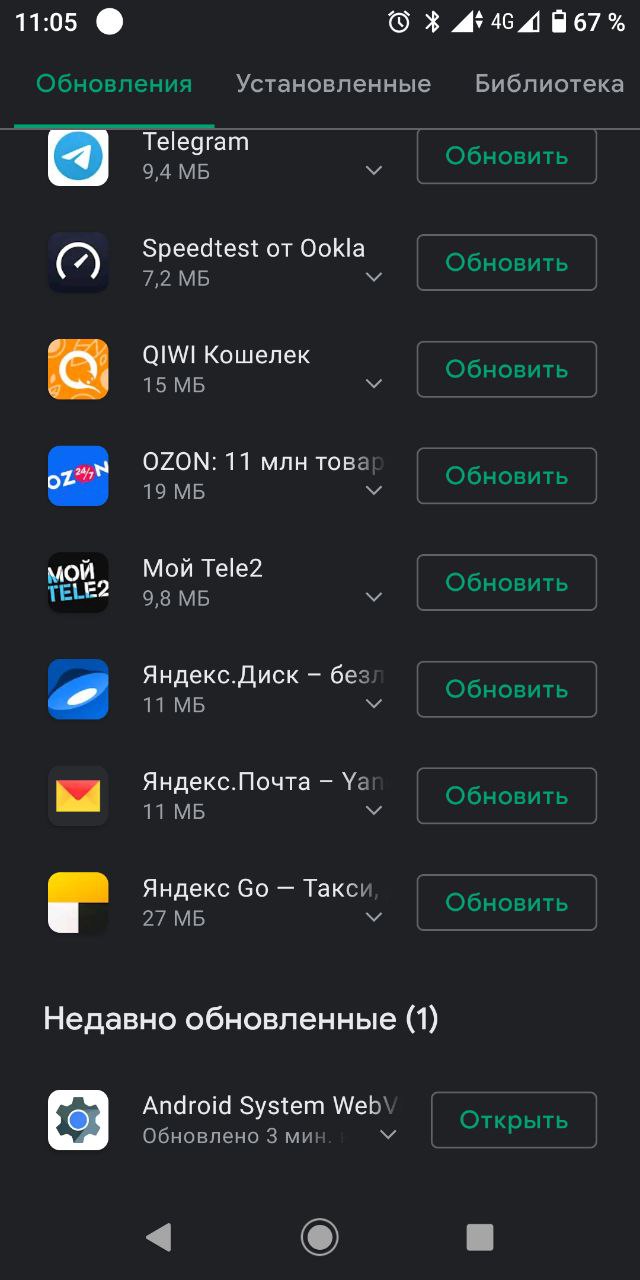Expand update details for Telegram

pos(374,171)
